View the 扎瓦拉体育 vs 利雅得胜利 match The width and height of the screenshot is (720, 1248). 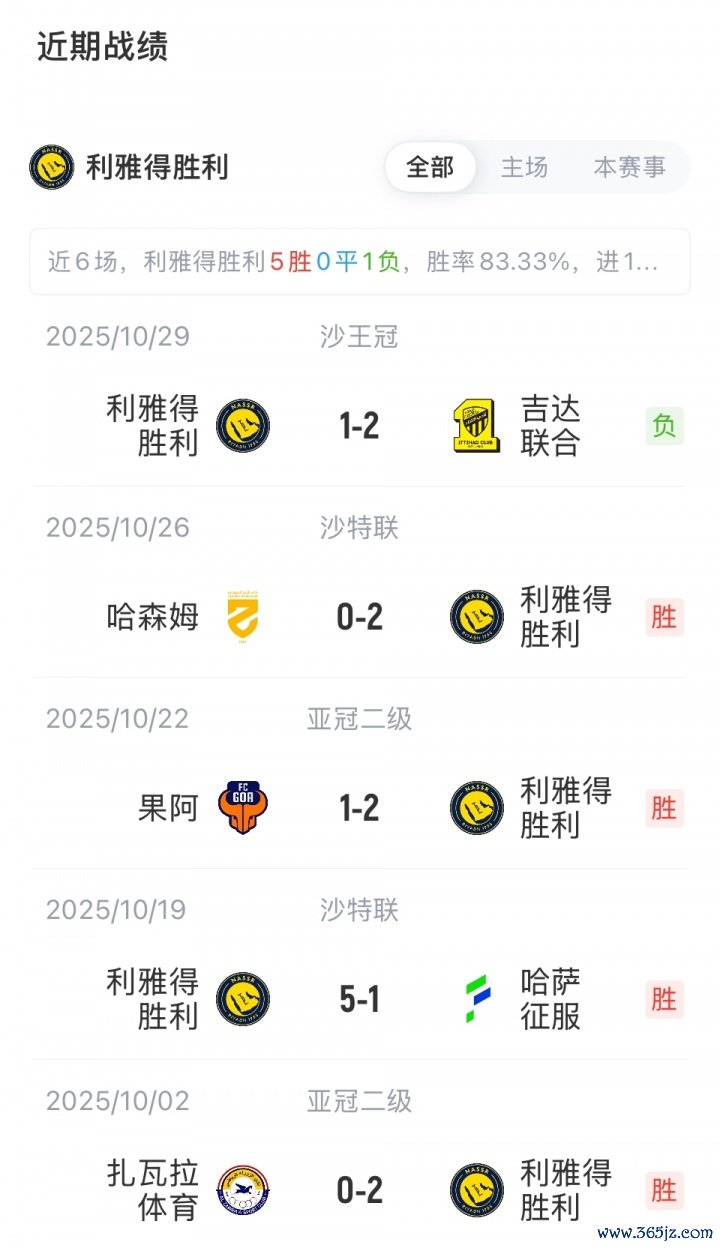point(359,1190)
